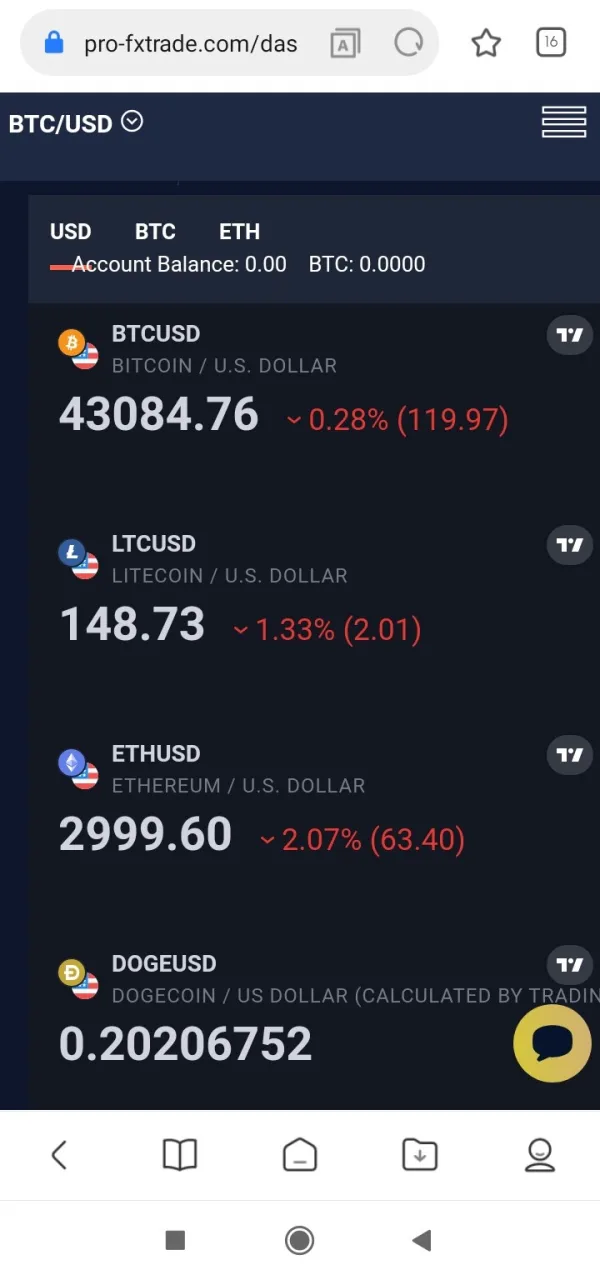Switch to the USD balance tab
600x1280 pixels.
tap(70, 231)
